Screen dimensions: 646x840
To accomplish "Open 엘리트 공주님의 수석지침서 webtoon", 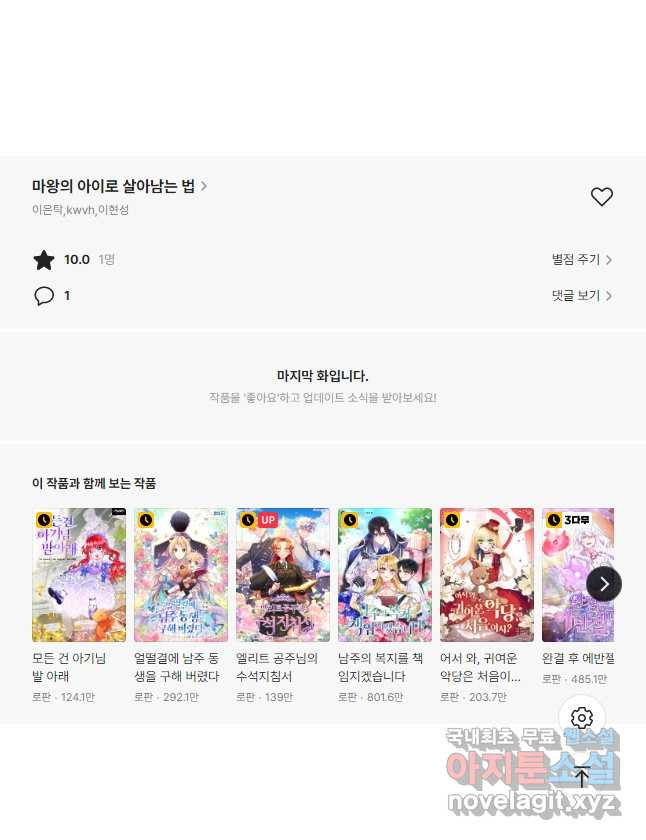I will [283, 575].
